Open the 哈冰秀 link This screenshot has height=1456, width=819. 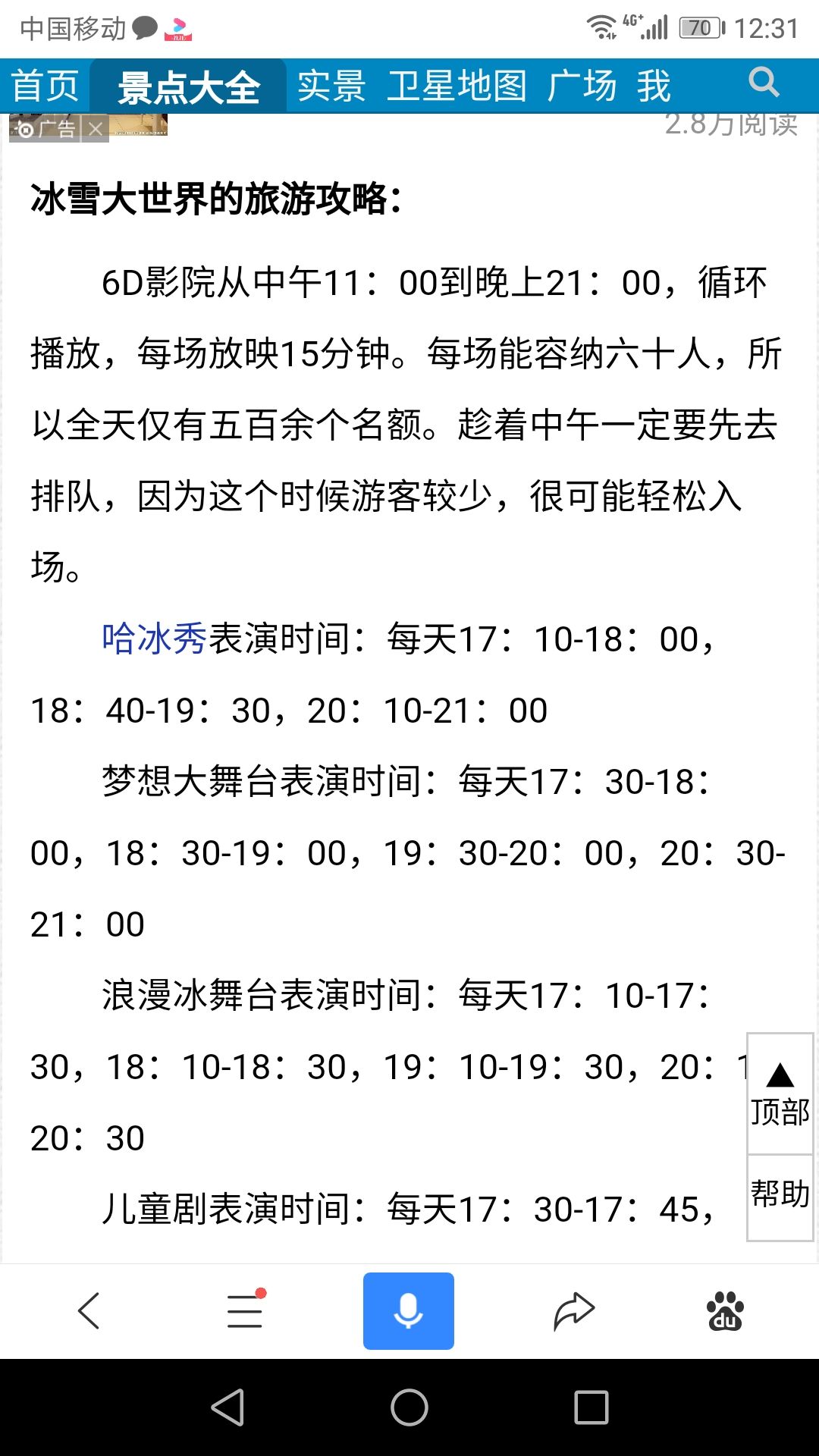(155, 639)
